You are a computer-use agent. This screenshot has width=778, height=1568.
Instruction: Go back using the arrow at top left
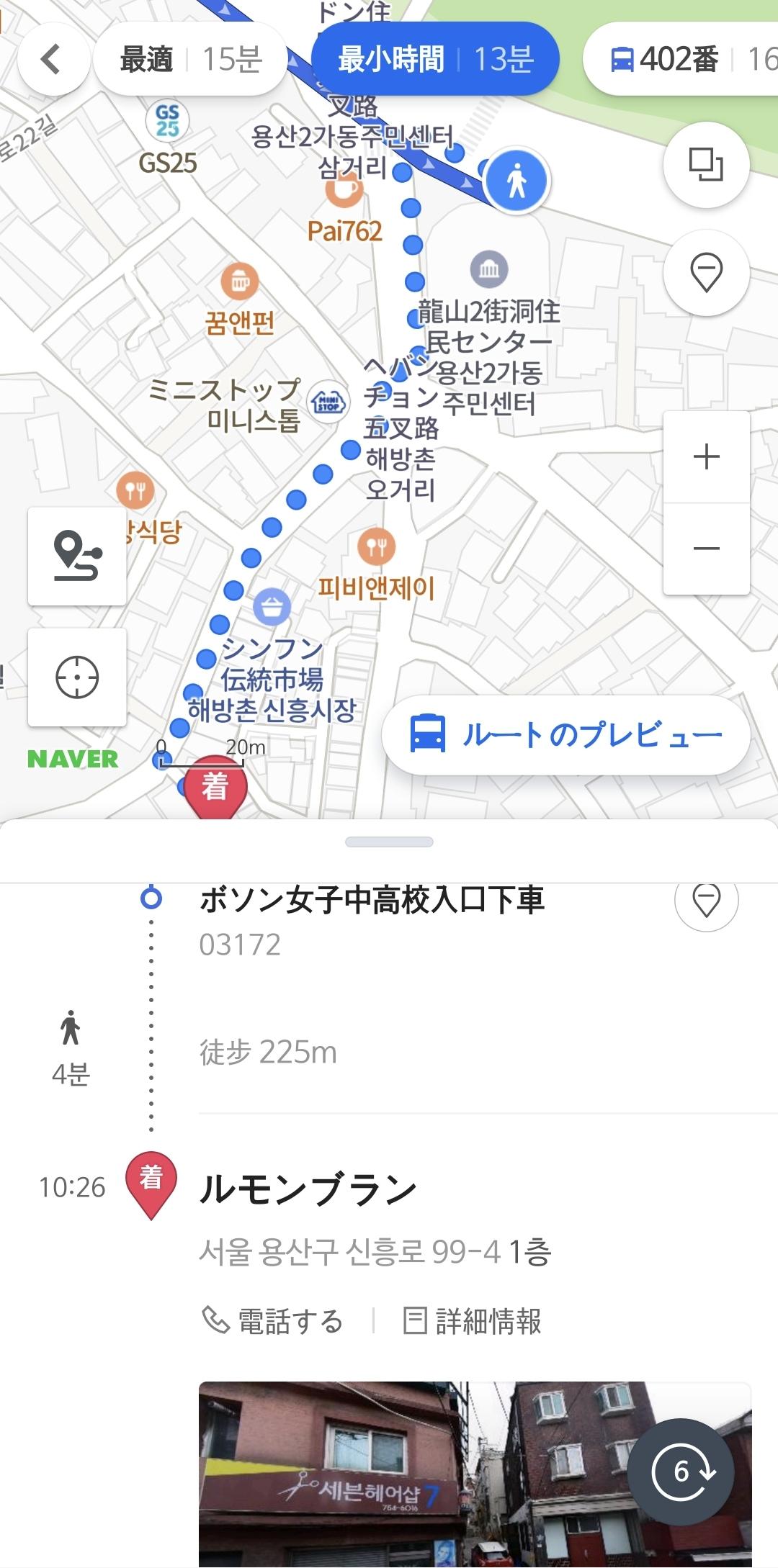(52, 59)
